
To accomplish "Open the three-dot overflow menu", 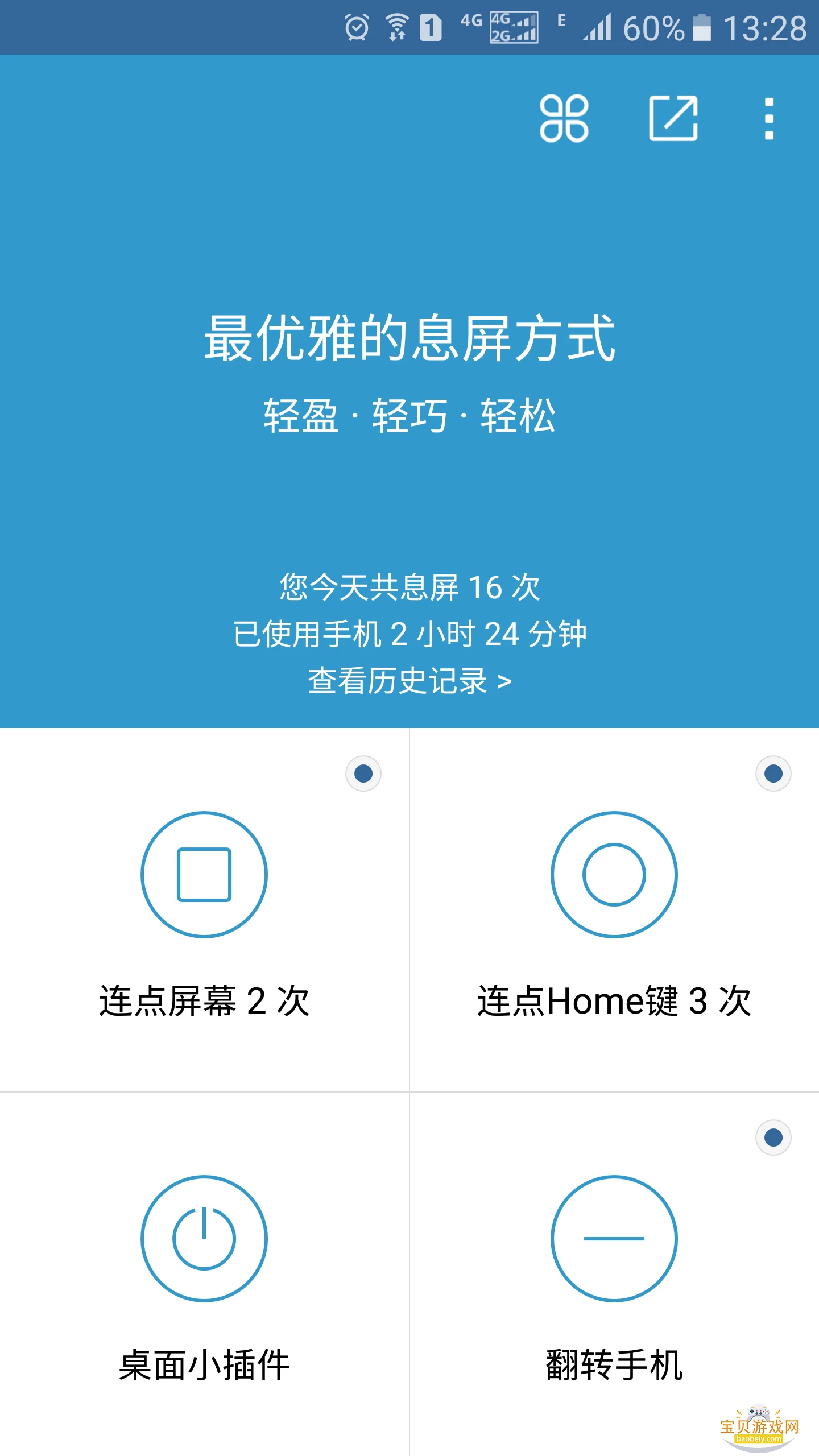I will [x=769, y=119].
